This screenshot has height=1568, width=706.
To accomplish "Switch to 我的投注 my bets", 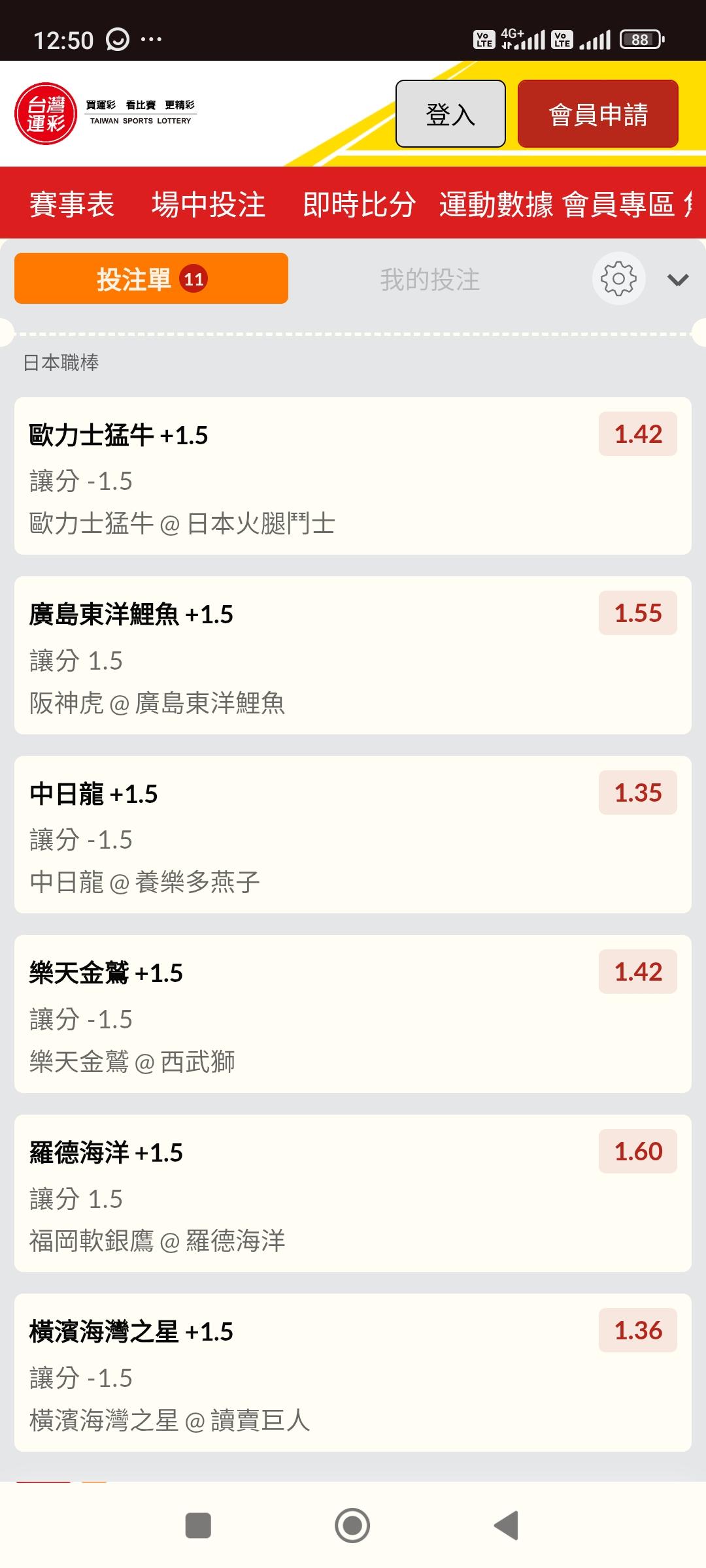I will (429, 280).
